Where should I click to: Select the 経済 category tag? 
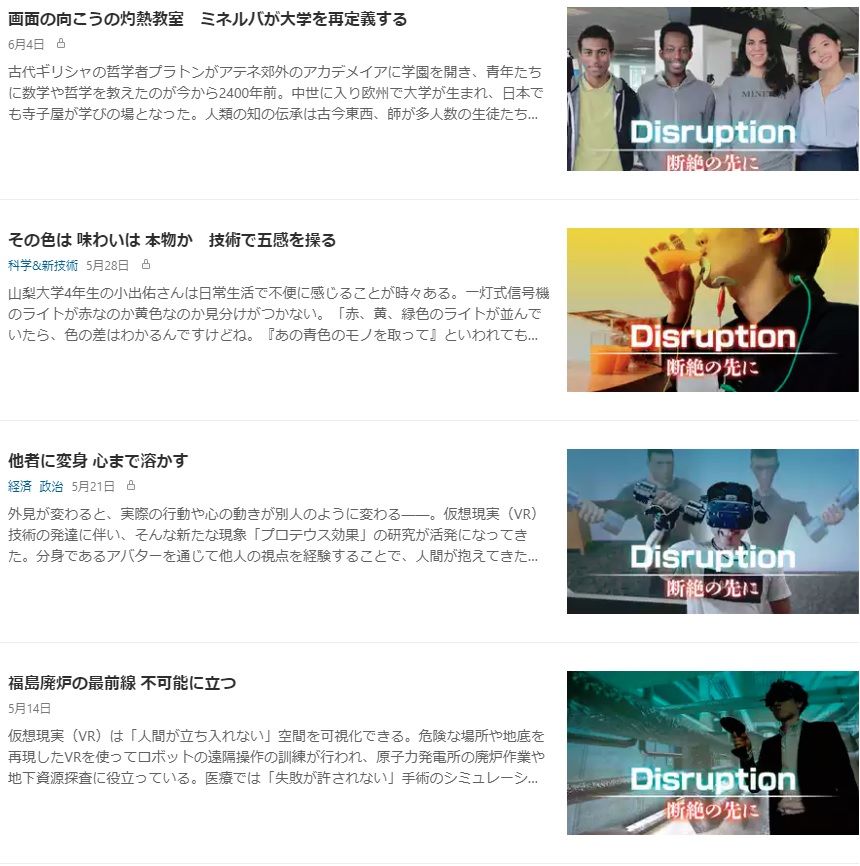(20, 486)
